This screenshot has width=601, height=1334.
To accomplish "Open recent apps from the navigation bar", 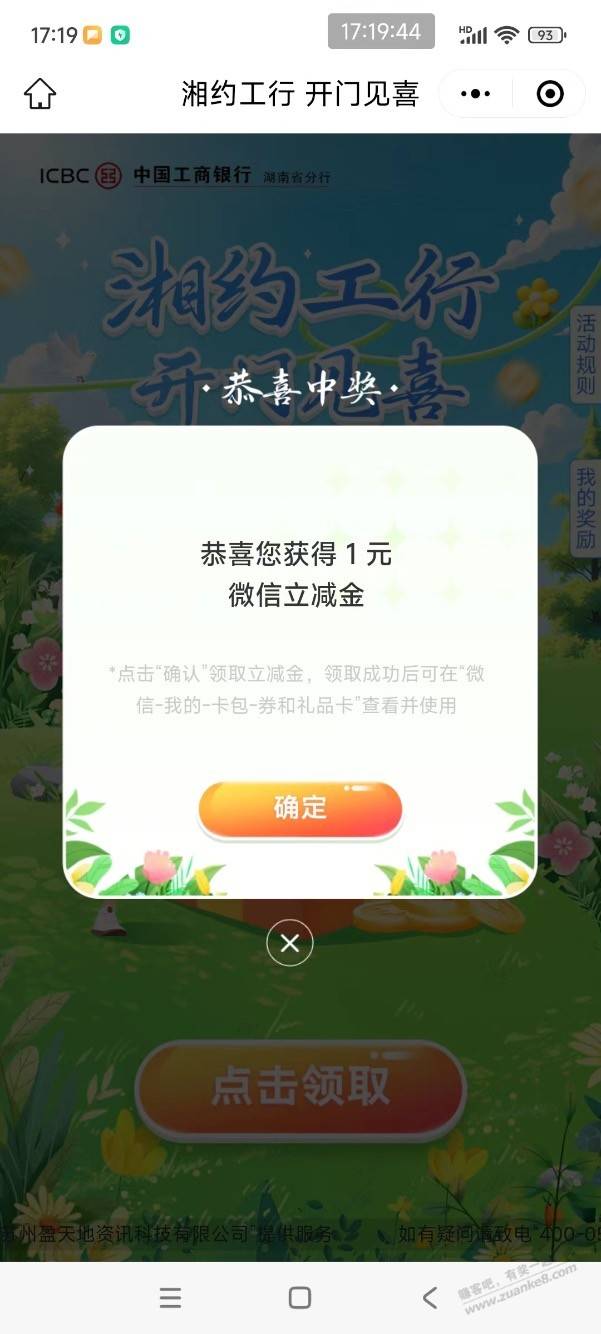I will tap(171, 1298).
